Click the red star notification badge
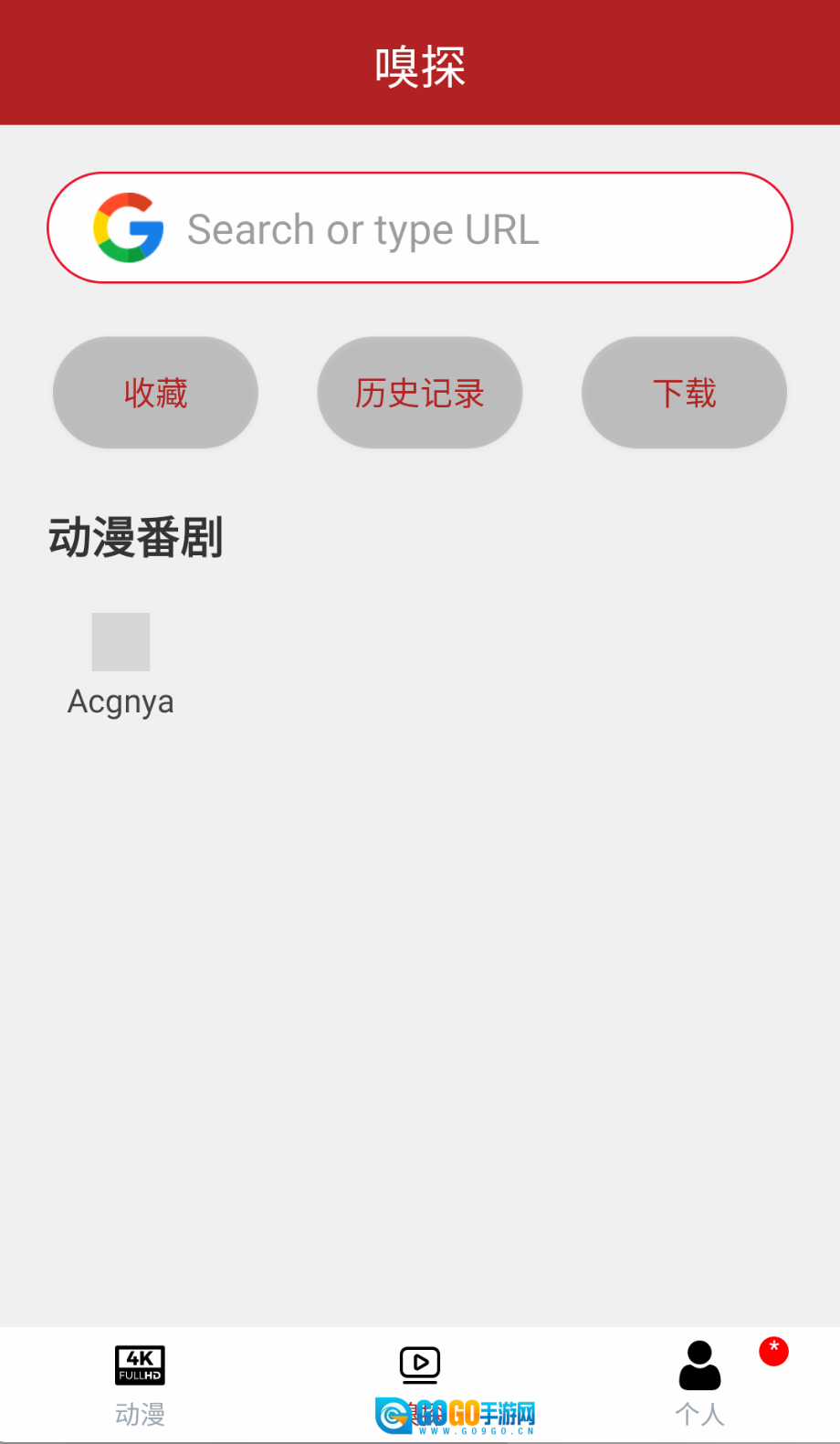840x1444 pixels. pyautogui.click(x=772, y=1350)
